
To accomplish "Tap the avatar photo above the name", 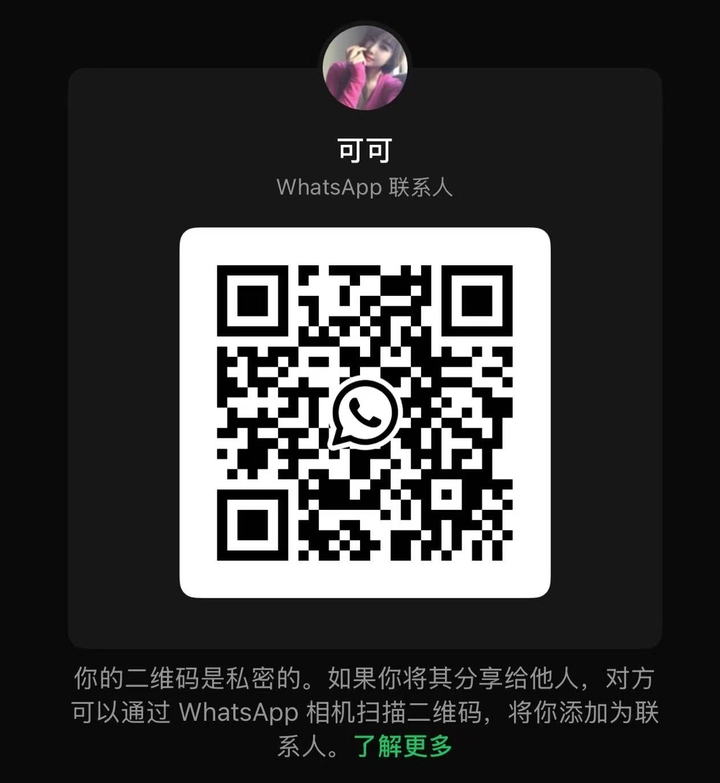I will click(x=362, y=66).
